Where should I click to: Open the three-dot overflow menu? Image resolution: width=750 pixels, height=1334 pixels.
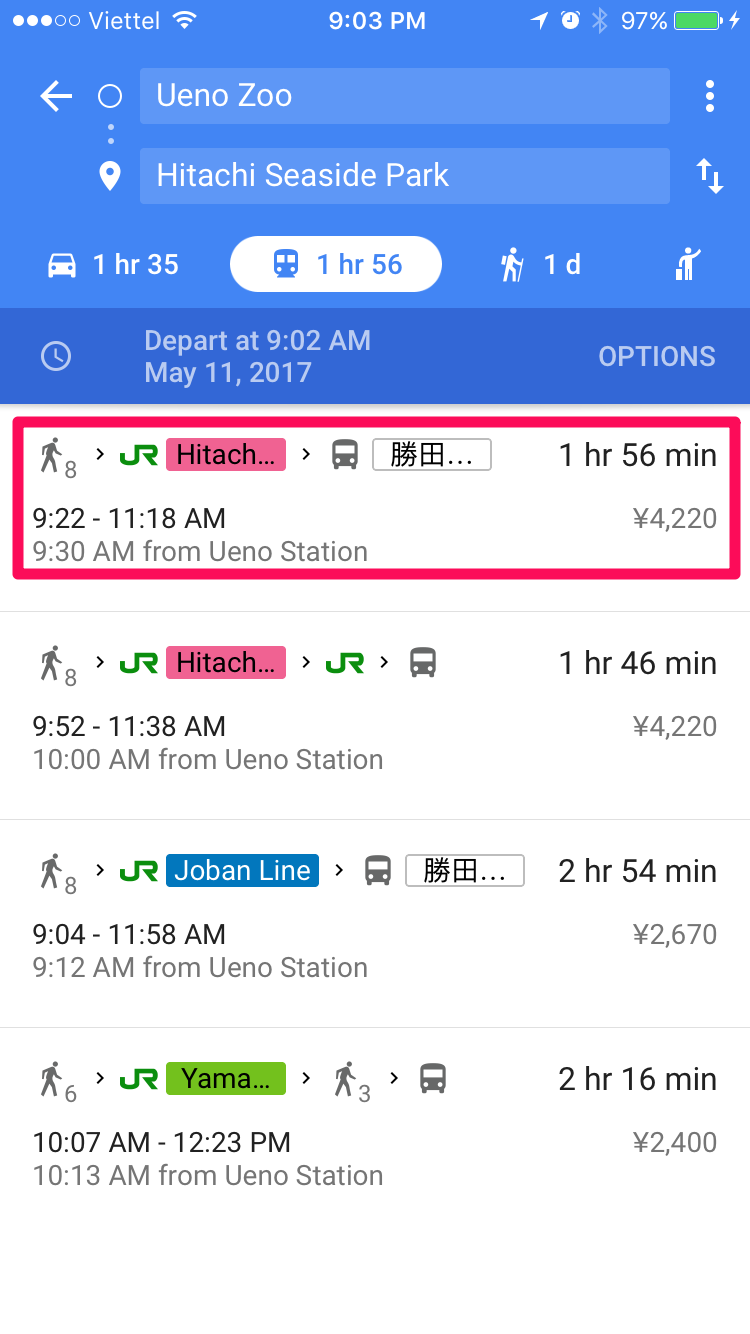(x=709, y=96)
